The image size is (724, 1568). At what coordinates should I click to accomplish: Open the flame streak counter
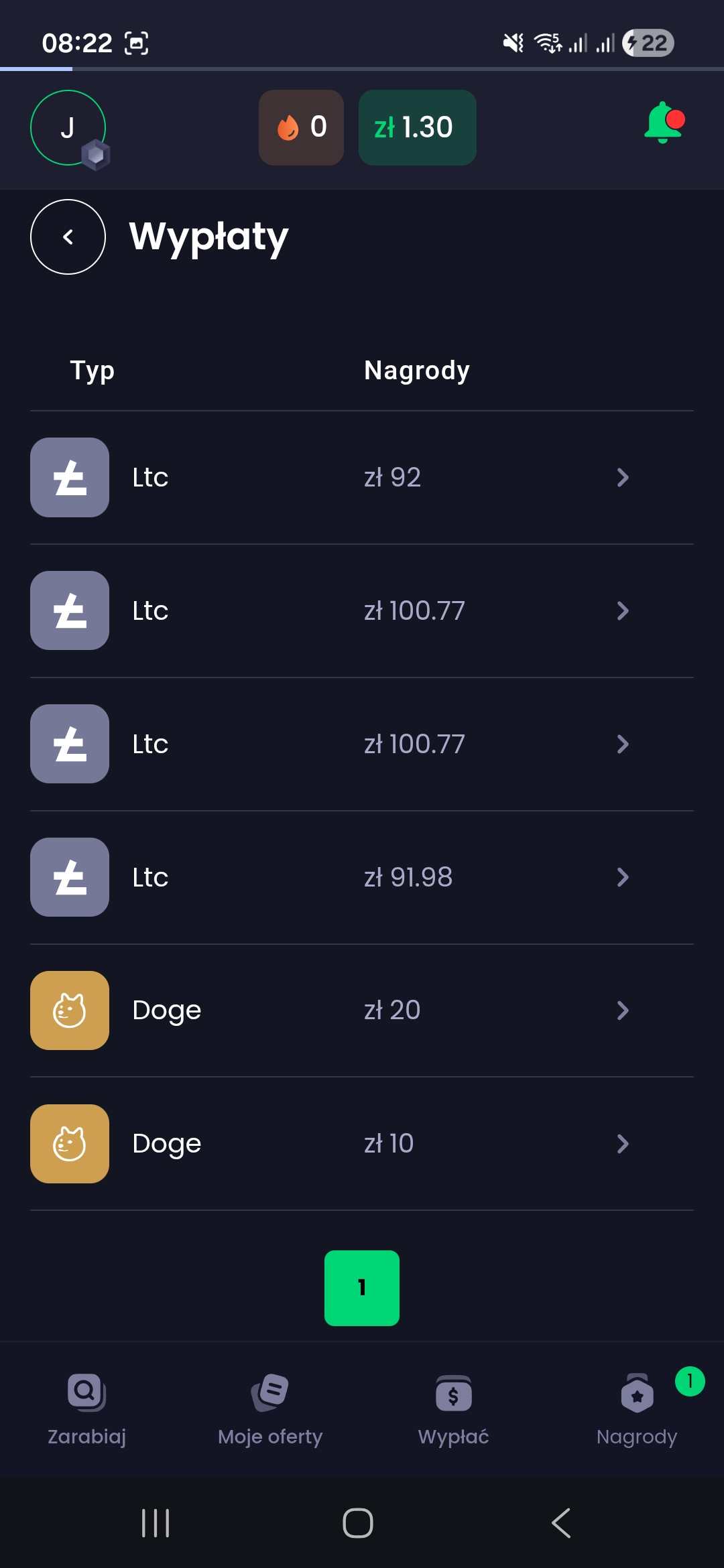(x=301, y=127)
